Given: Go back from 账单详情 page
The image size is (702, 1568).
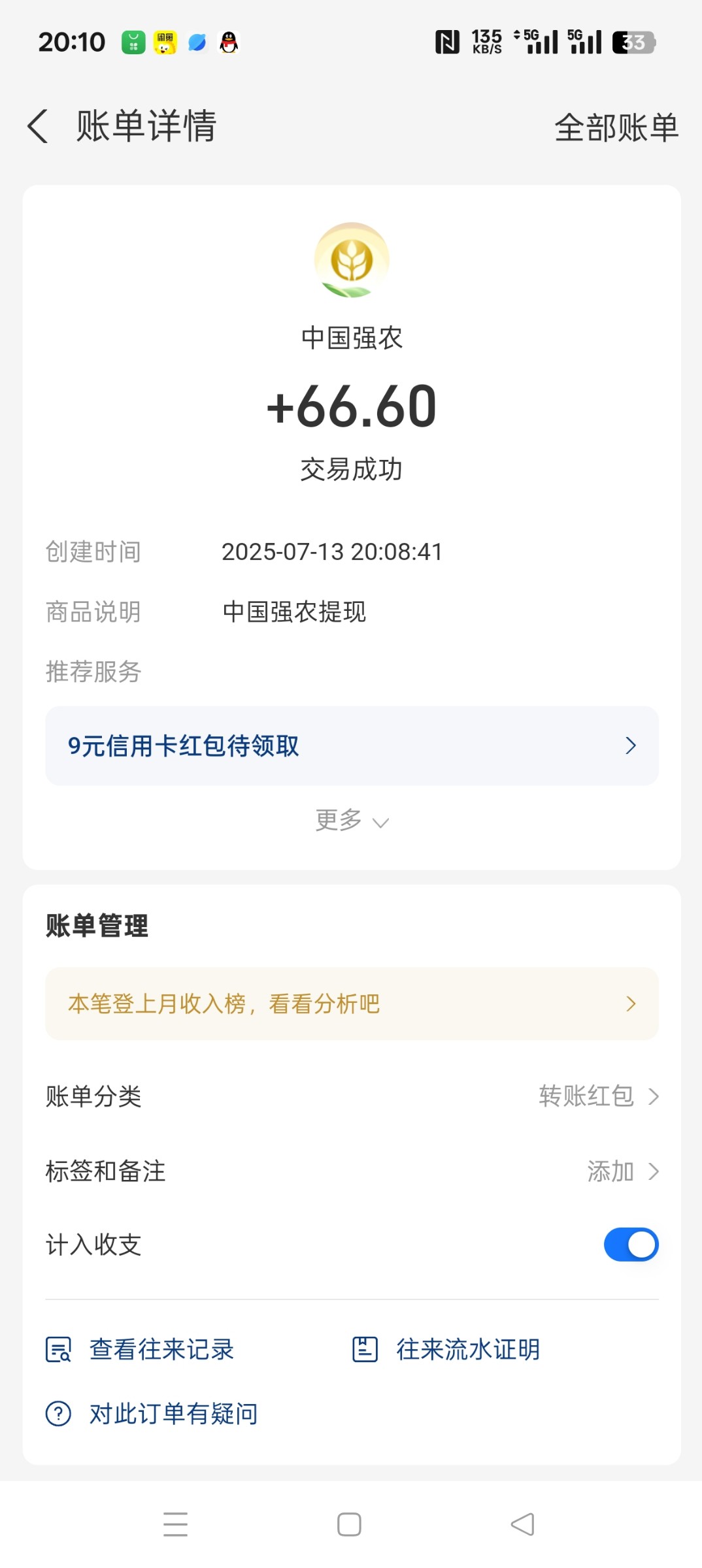Looking at the screenshot, I should pyautogui.click(x=38, y=126).
